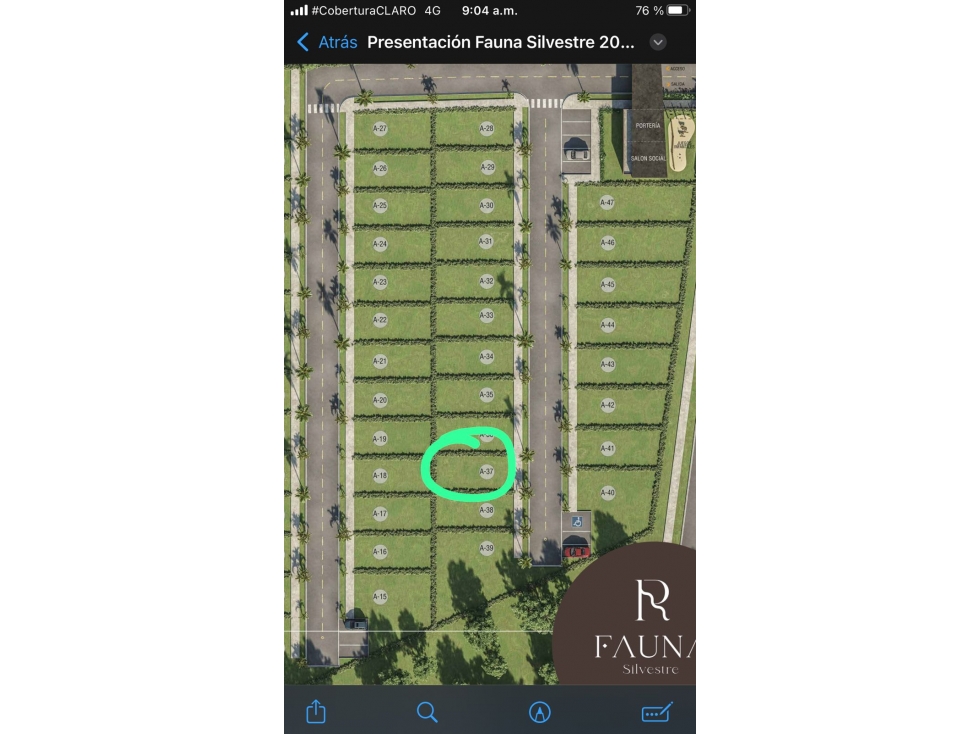Open the markup pen tool

tap(540, 711)
